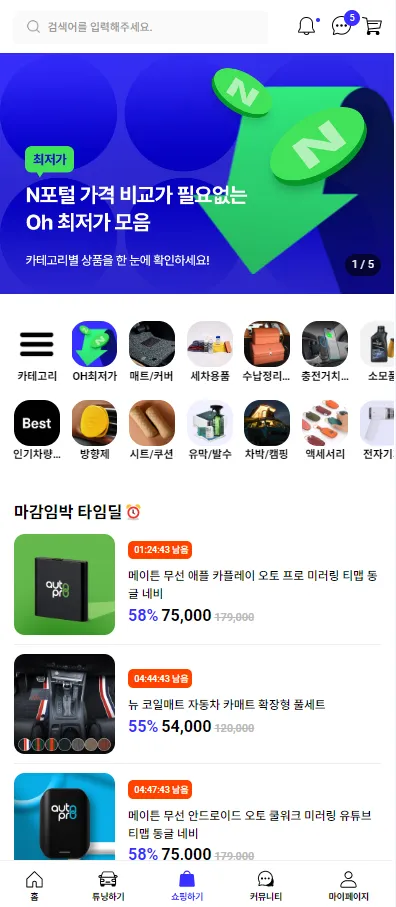Image resolution: width=396 pixels, height=907 pixels.
Task: Select the 액세서리 category
Action: click(324, 430)
